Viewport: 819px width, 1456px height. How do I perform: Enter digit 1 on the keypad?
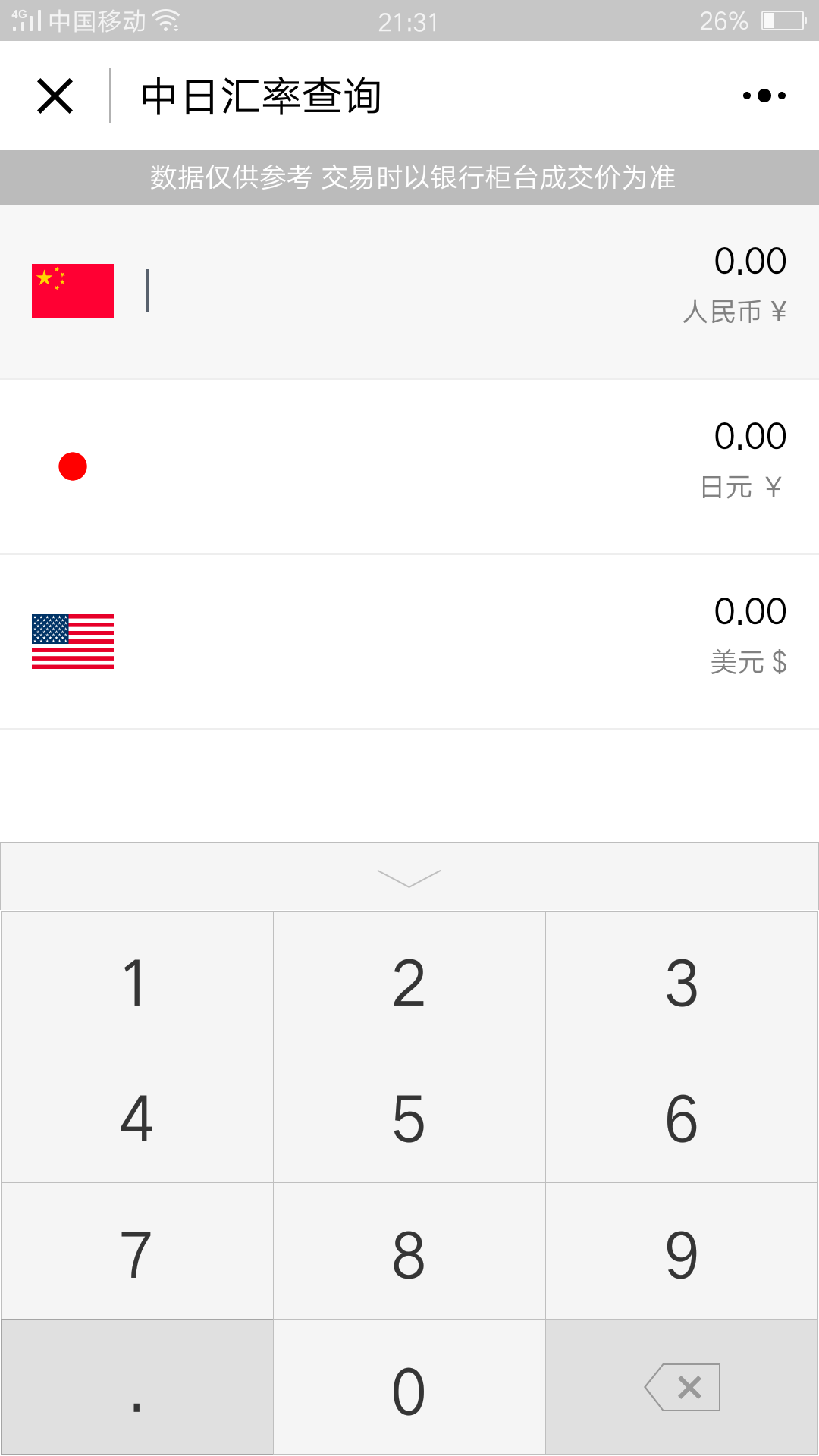[137, 979]
